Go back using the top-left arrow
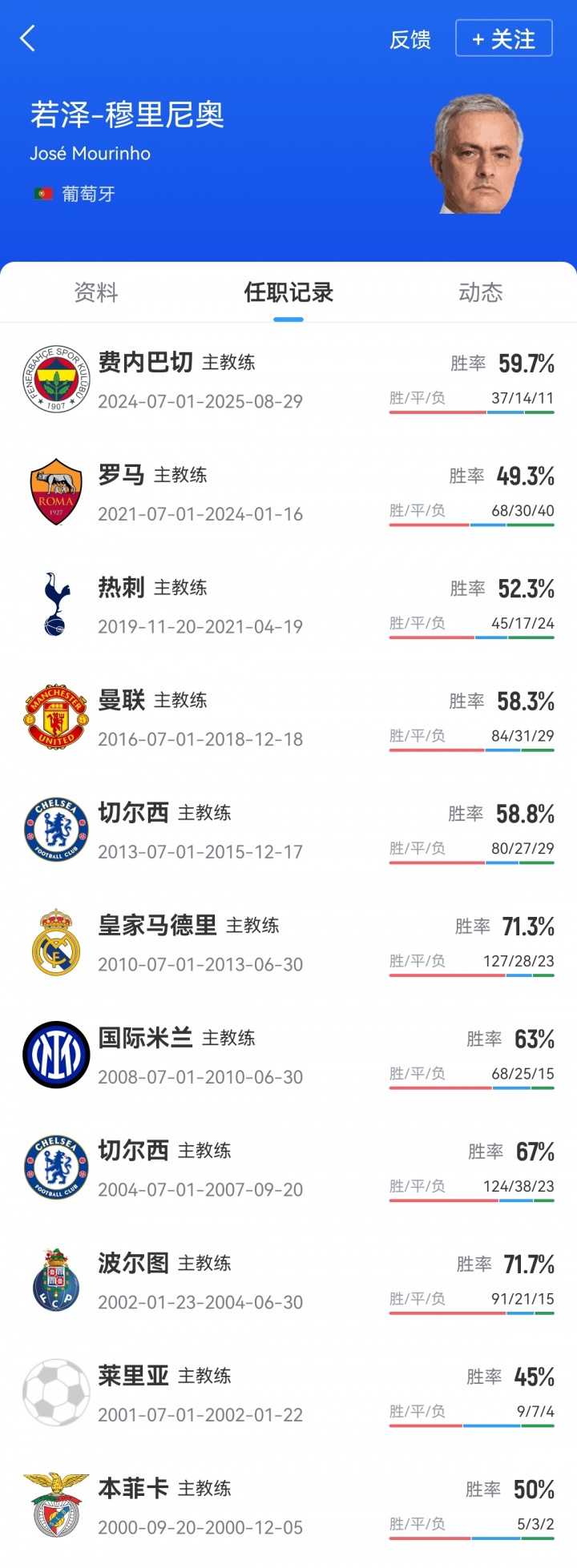 [x=28, y=38]
